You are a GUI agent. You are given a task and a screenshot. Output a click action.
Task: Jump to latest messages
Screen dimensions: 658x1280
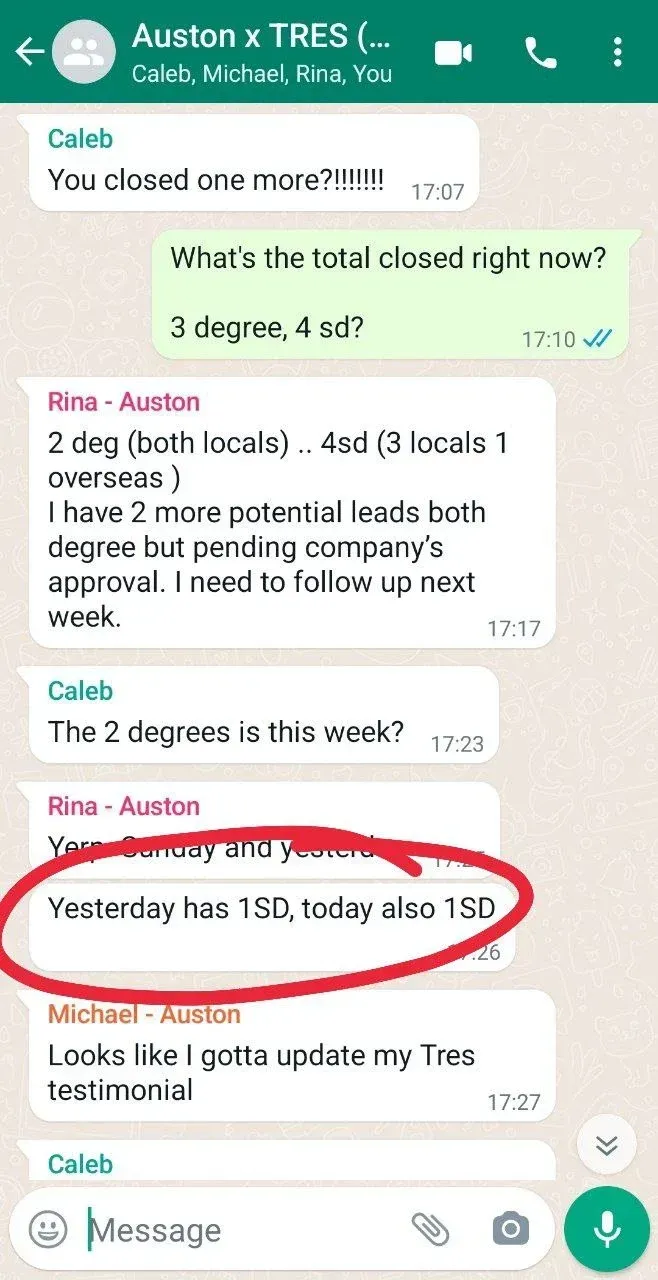coord(606,1145)
